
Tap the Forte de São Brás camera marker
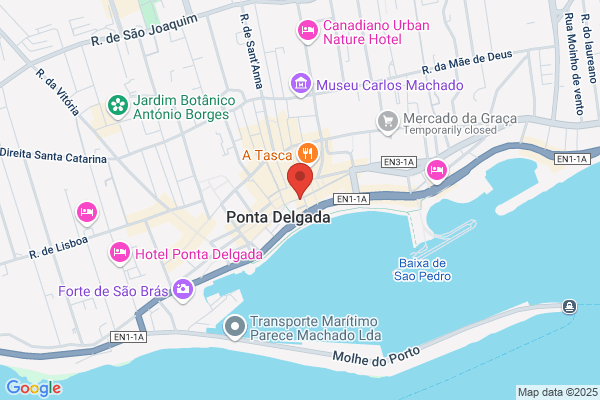183,290
